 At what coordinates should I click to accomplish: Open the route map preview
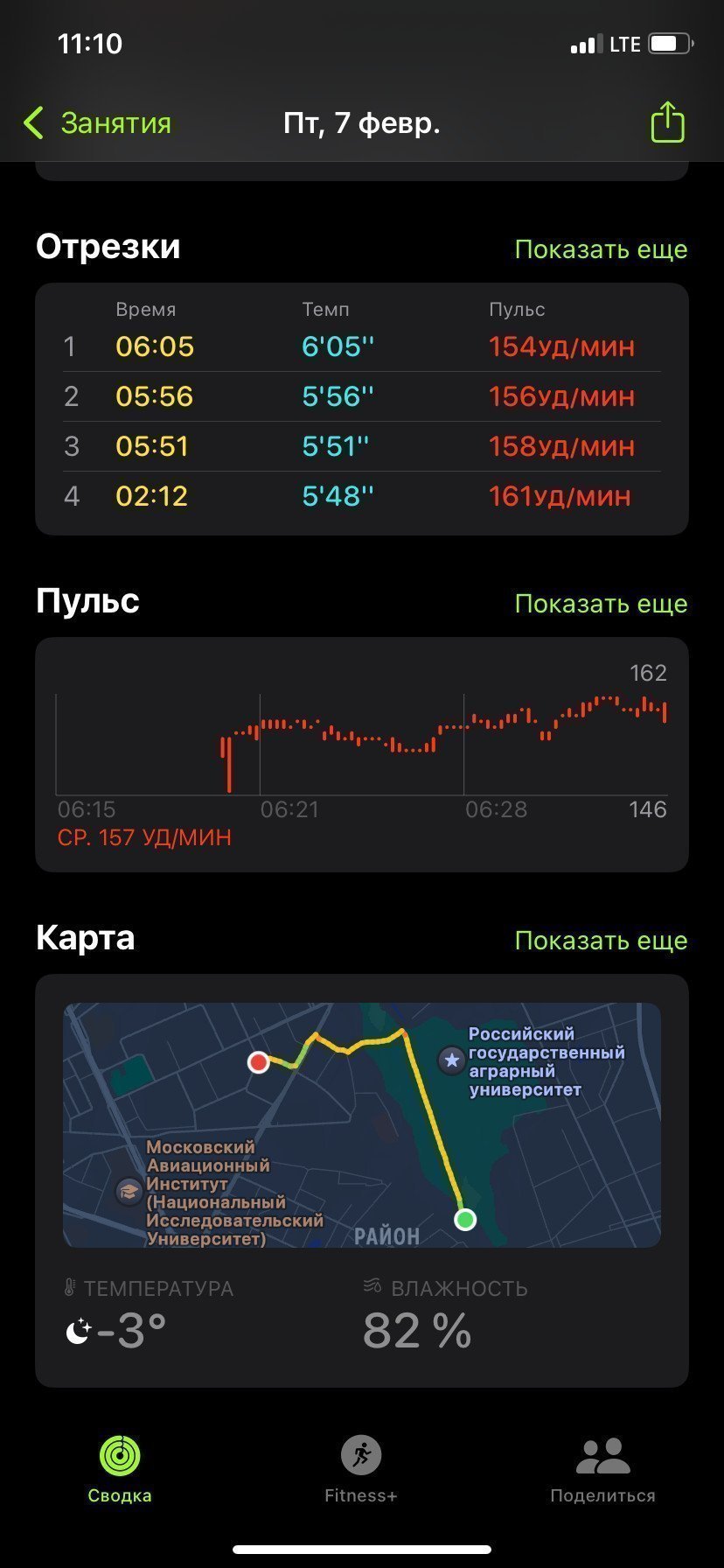[x=362, y=1125]
